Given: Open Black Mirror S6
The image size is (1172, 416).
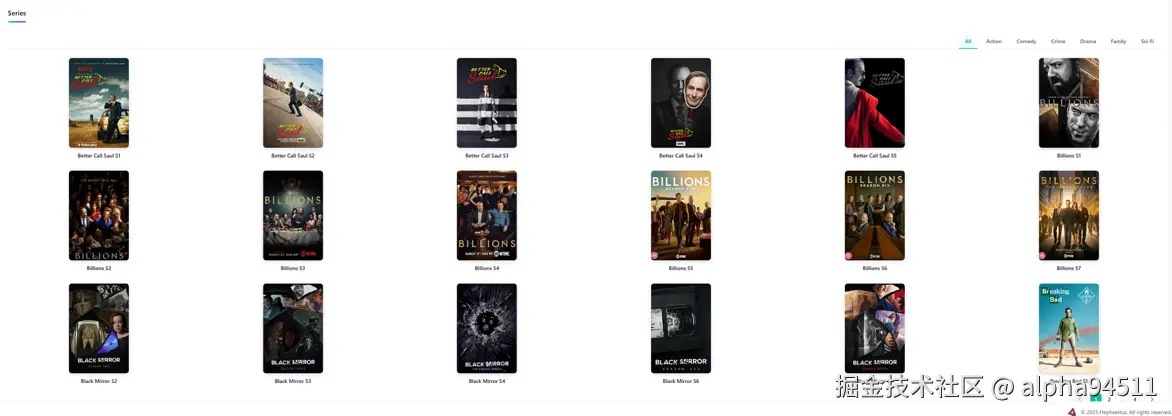Looking at the screenshot, I should point(680,328).
